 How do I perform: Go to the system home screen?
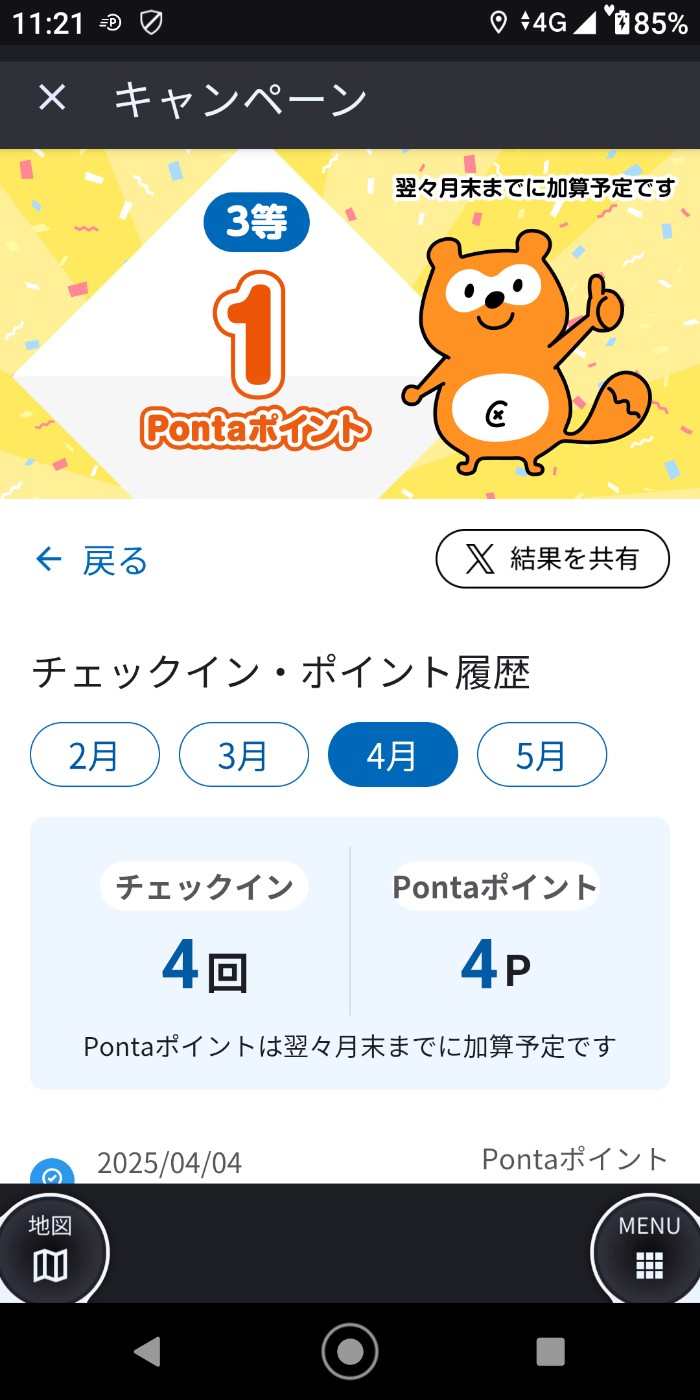350,1351
